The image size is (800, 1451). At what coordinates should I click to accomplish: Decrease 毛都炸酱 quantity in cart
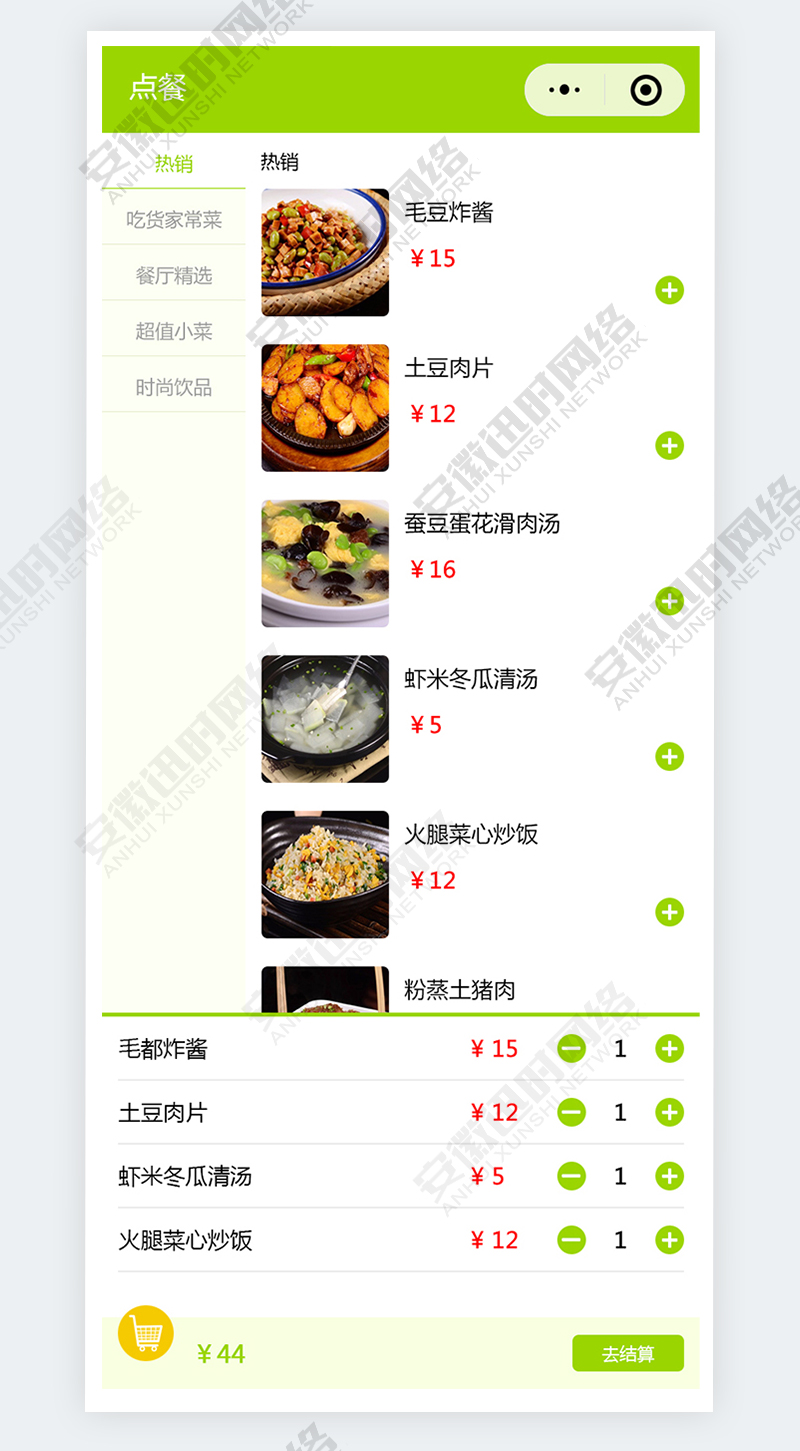click(x=571, y=1048)
